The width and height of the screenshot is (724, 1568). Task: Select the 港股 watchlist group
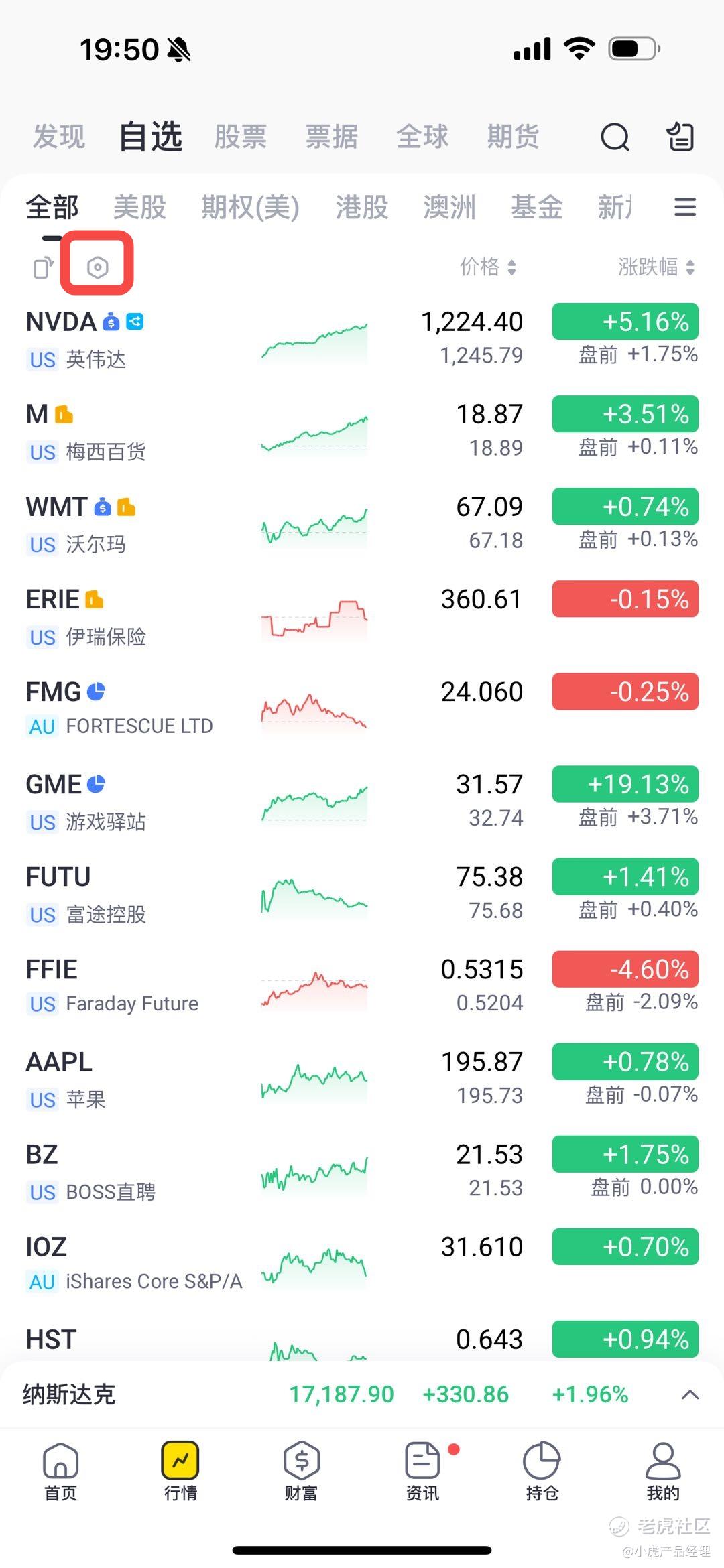pos(362,207)
